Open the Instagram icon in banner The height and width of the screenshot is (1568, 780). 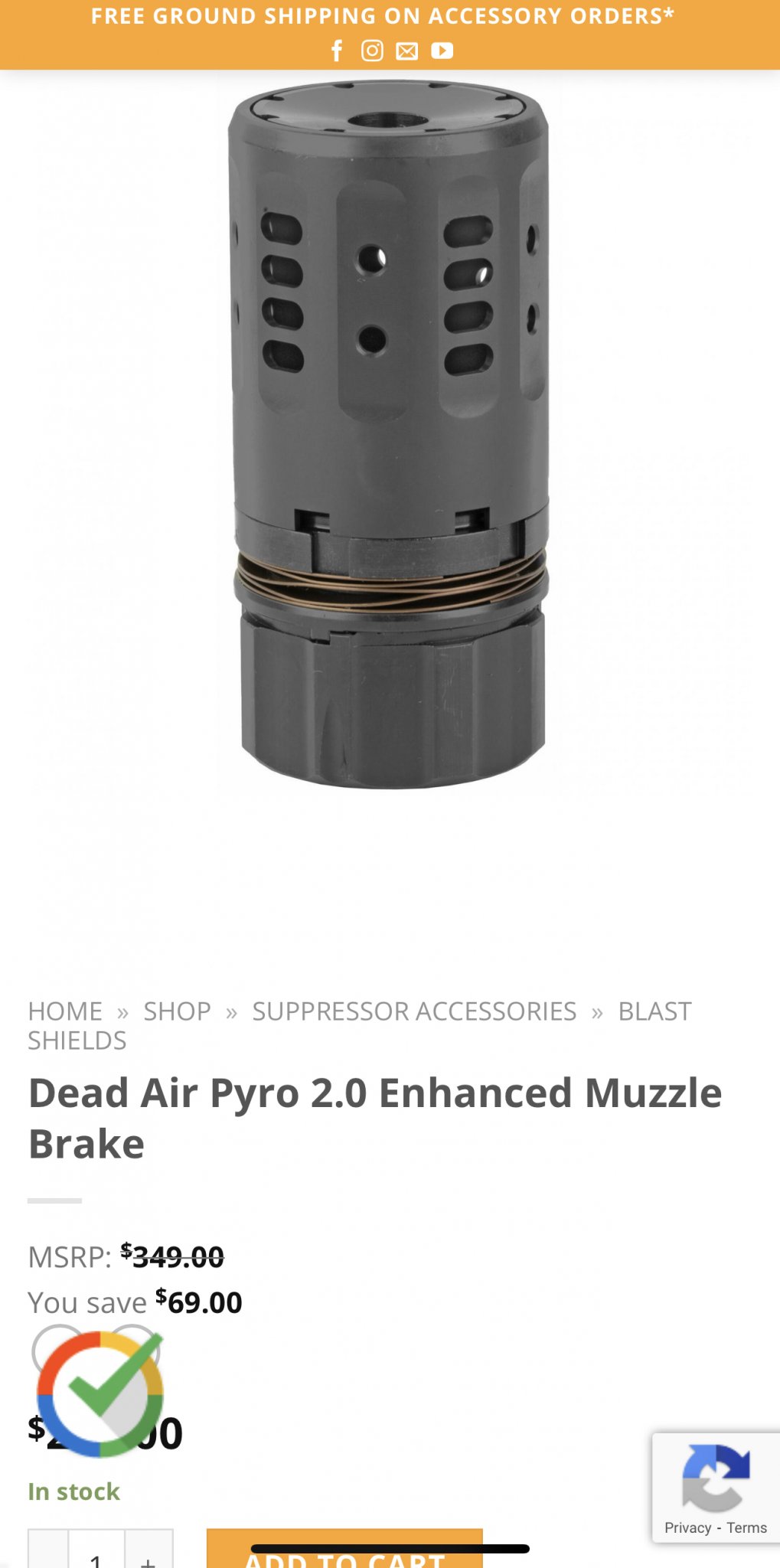372,51
